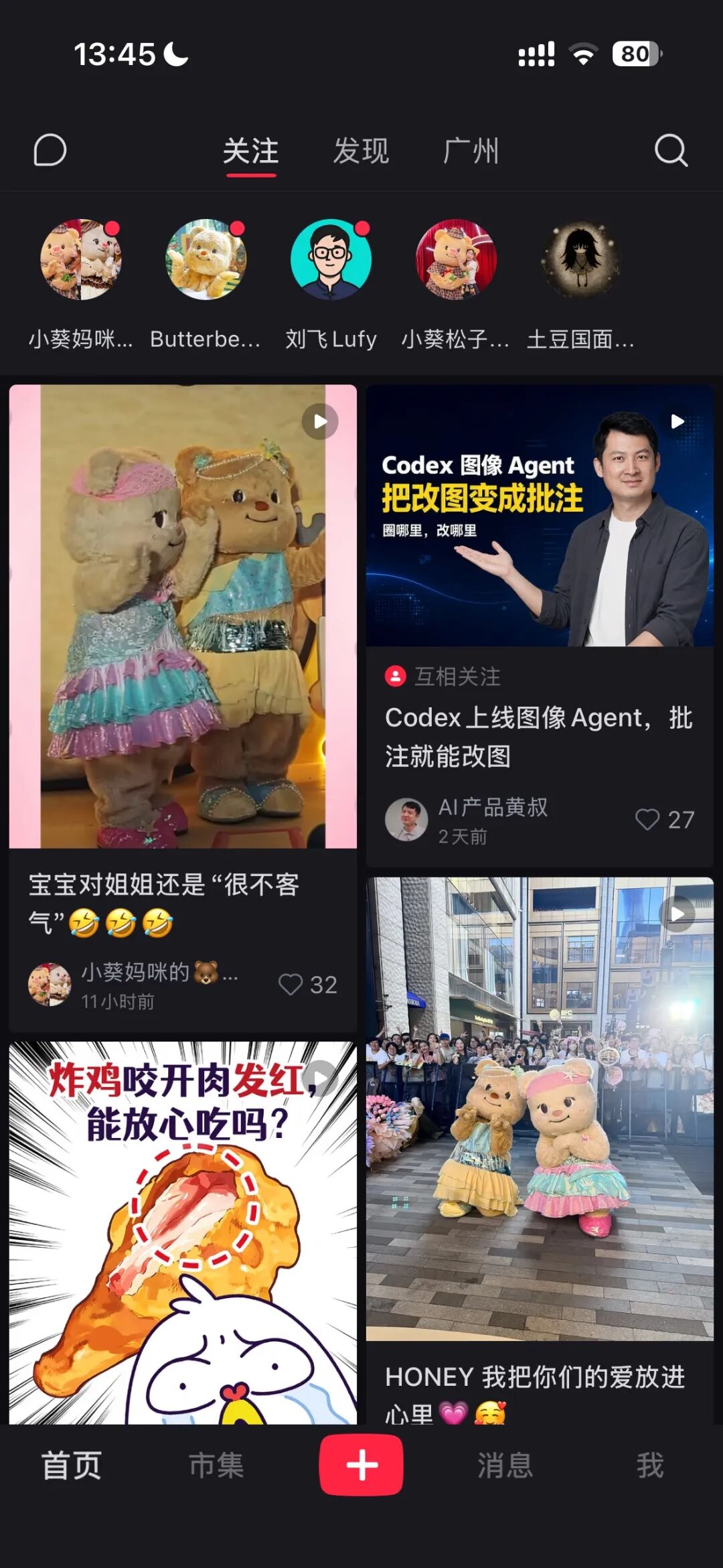Switch to the 发现 tab
Viewport: 723px width, 1568px height.
(361, 151)
